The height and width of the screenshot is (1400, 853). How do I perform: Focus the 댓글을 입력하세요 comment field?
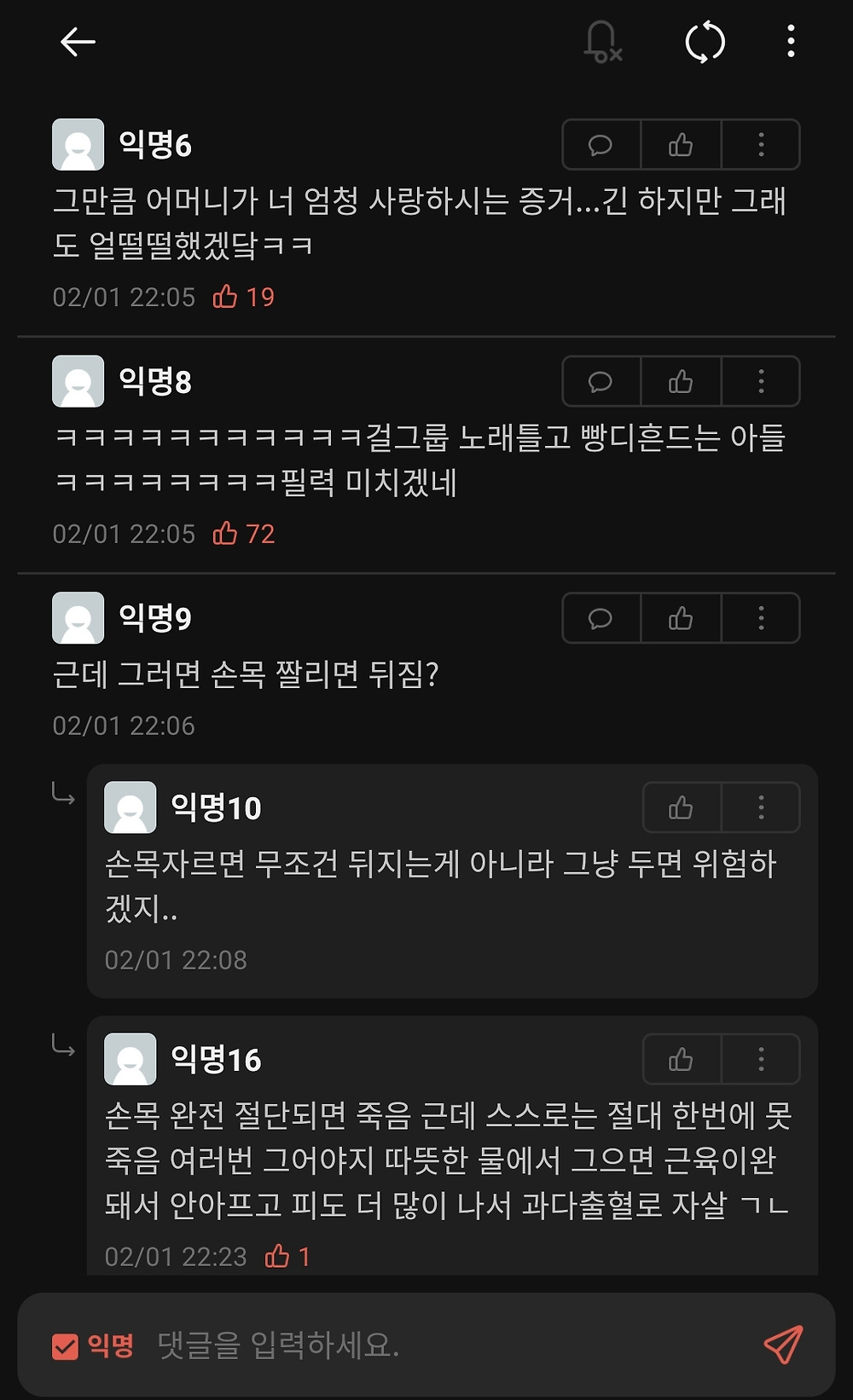pyautogui.click(x=444, y=1345)
